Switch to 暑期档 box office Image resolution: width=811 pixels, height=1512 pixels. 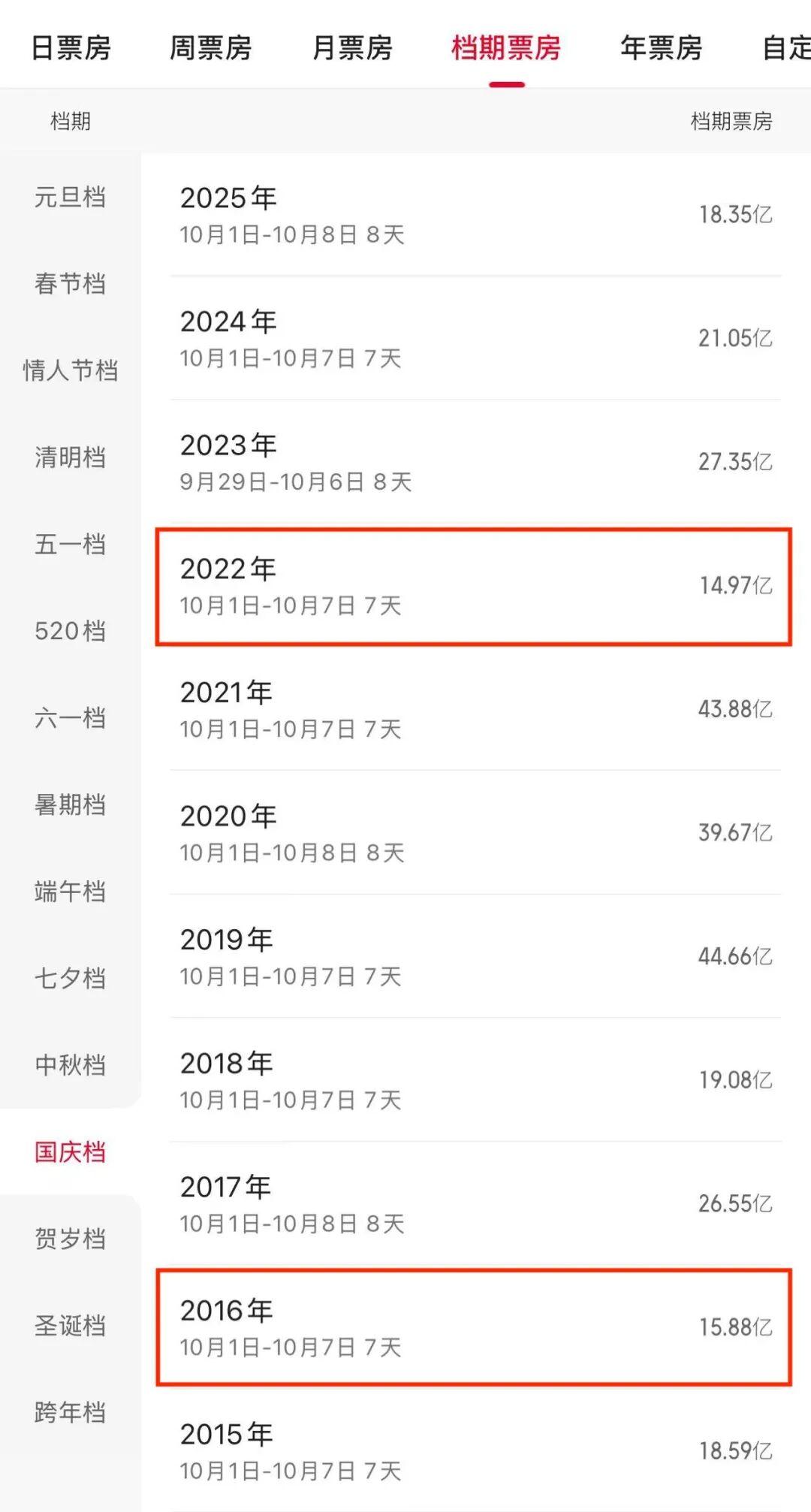pyautogui.click(x=70, y=804)
